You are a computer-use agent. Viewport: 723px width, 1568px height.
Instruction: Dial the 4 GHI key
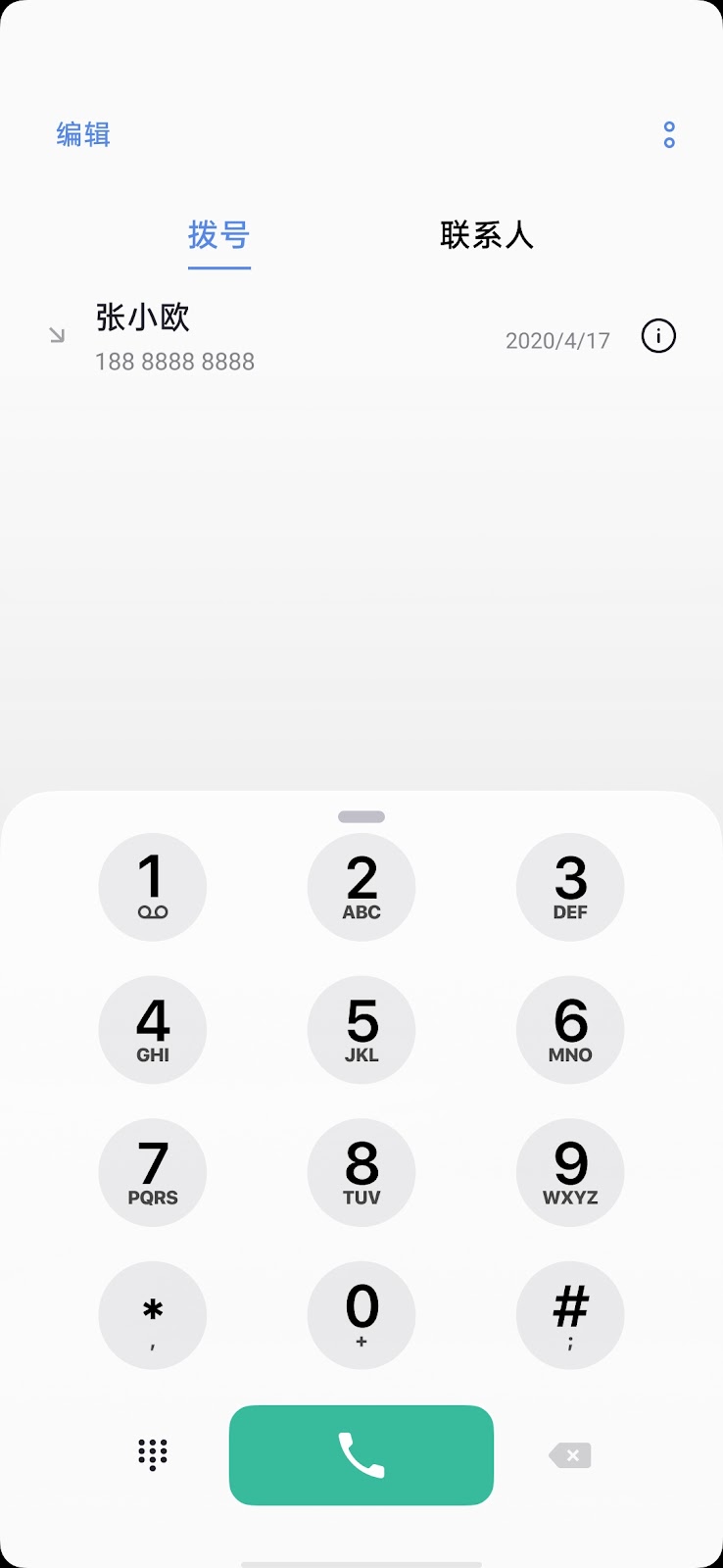coord(153,1030)
